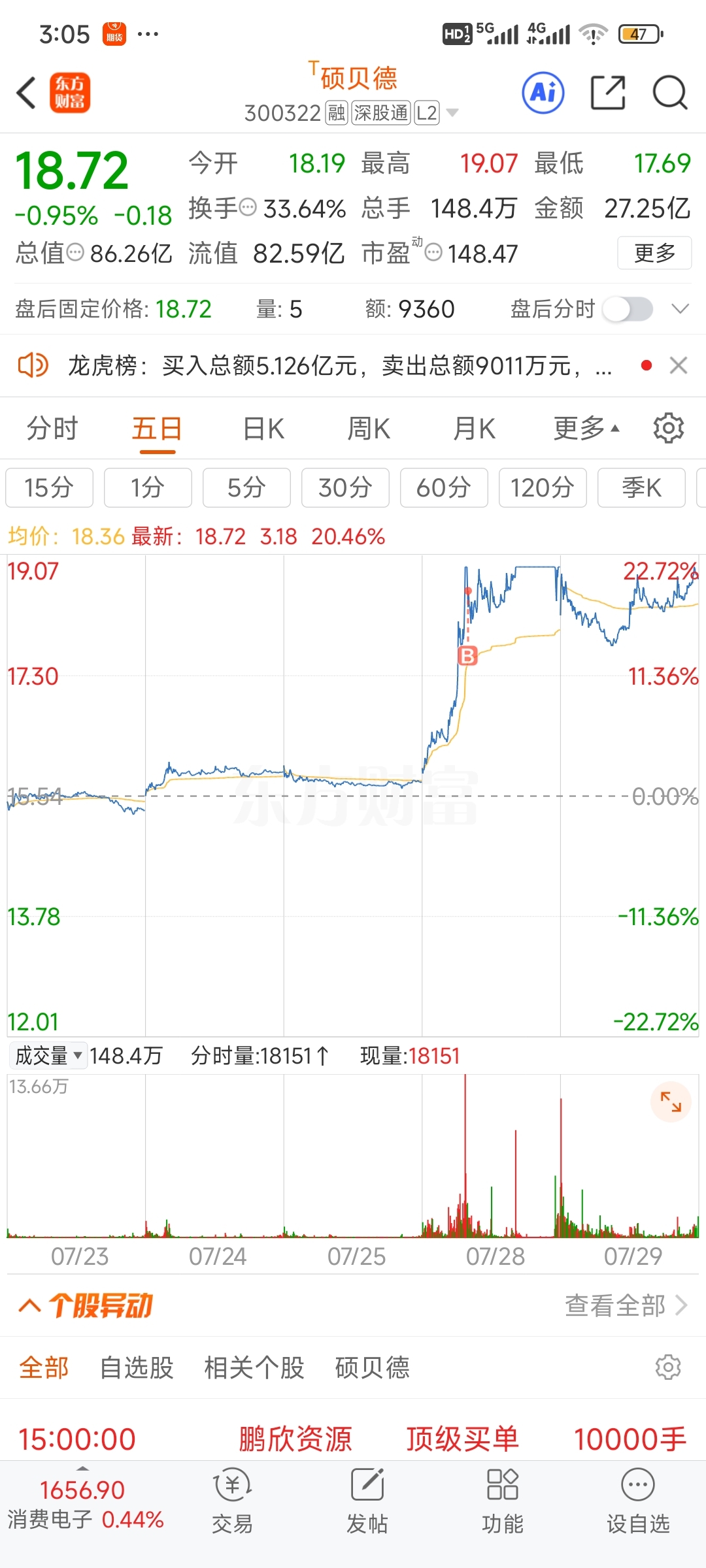Open the search magnifier

pyautogui.click(x=670, y=93)
